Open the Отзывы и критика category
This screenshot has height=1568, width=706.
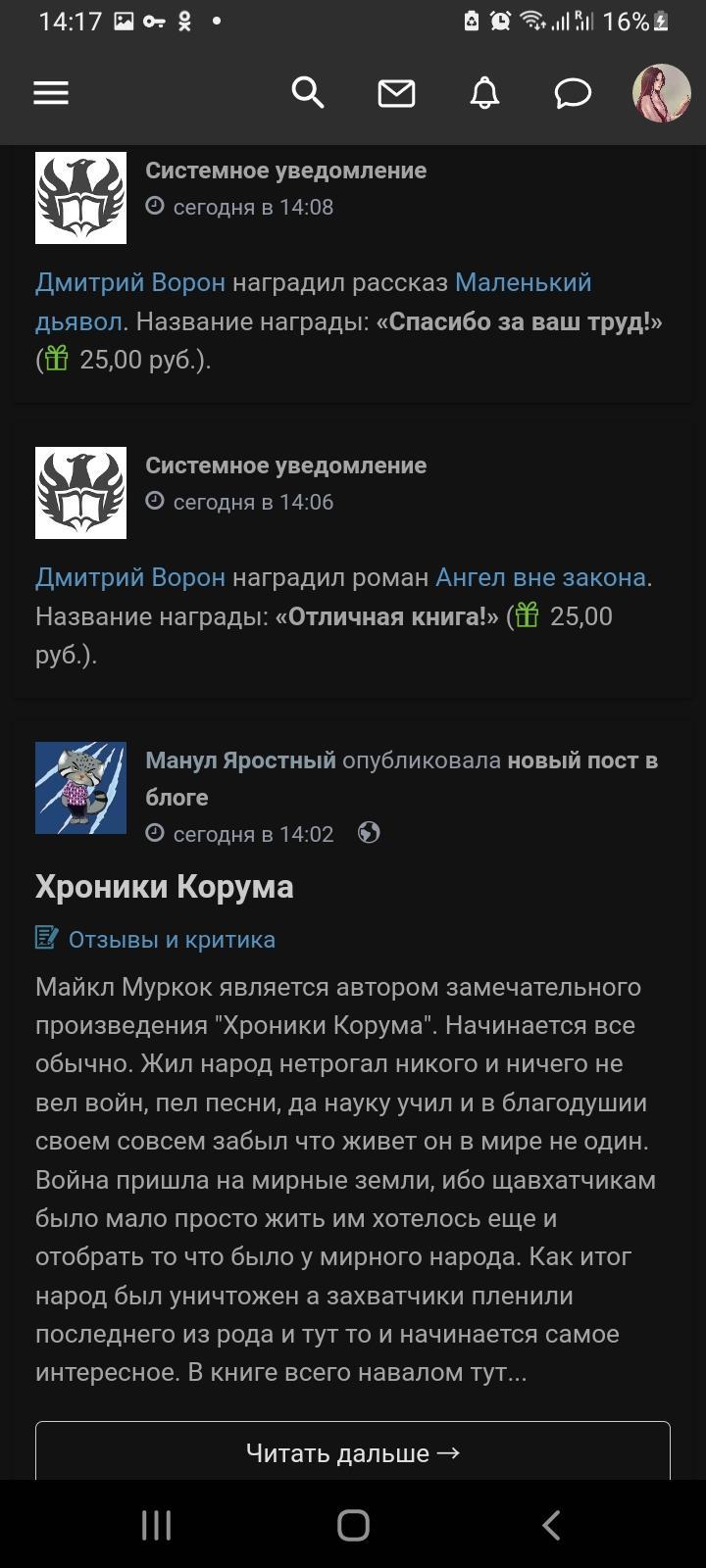[172, 940]
